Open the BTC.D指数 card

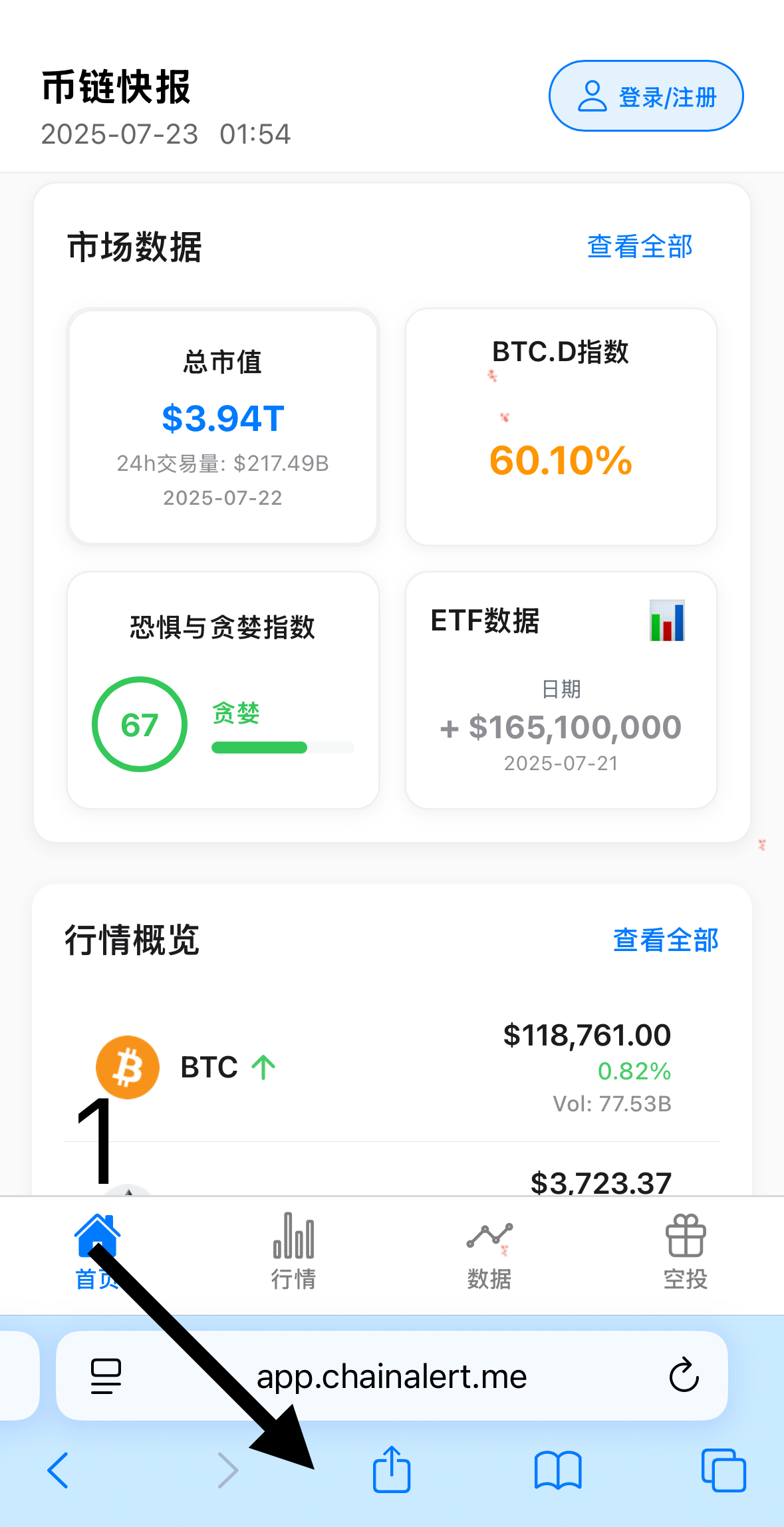click(x=561, y=426)
